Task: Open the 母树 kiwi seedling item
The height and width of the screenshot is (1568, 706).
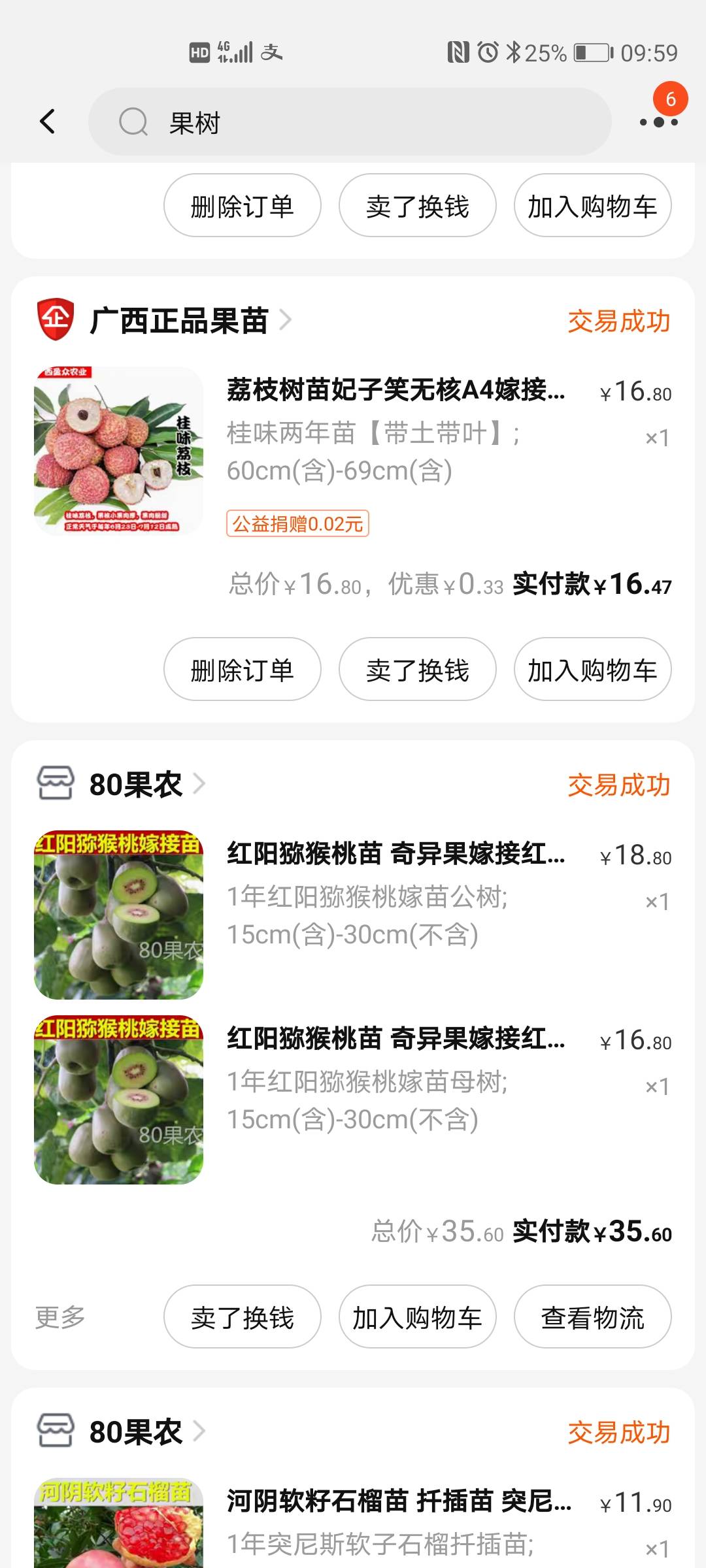Action: (x=353, y=1100)
